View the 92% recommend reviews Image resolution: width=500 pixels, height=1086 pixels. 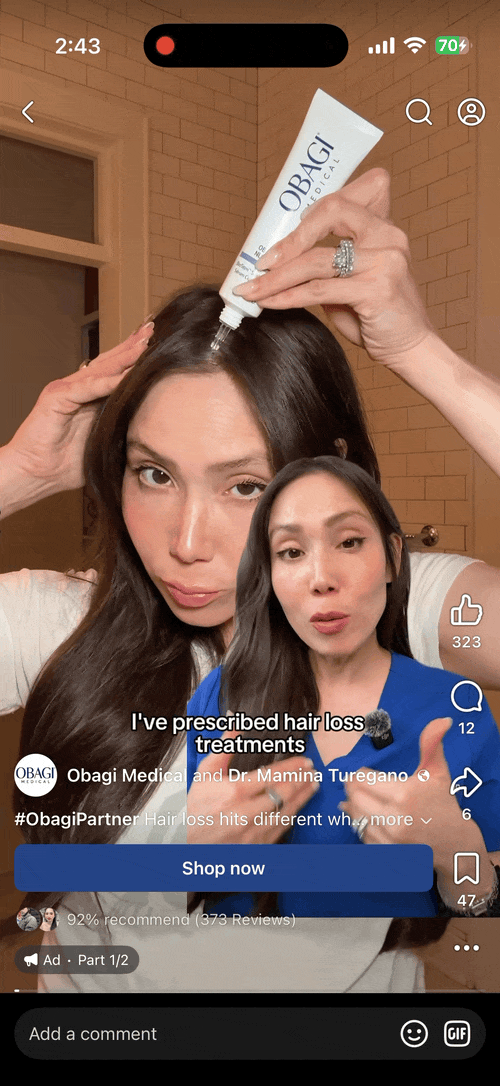pos(181,920)
